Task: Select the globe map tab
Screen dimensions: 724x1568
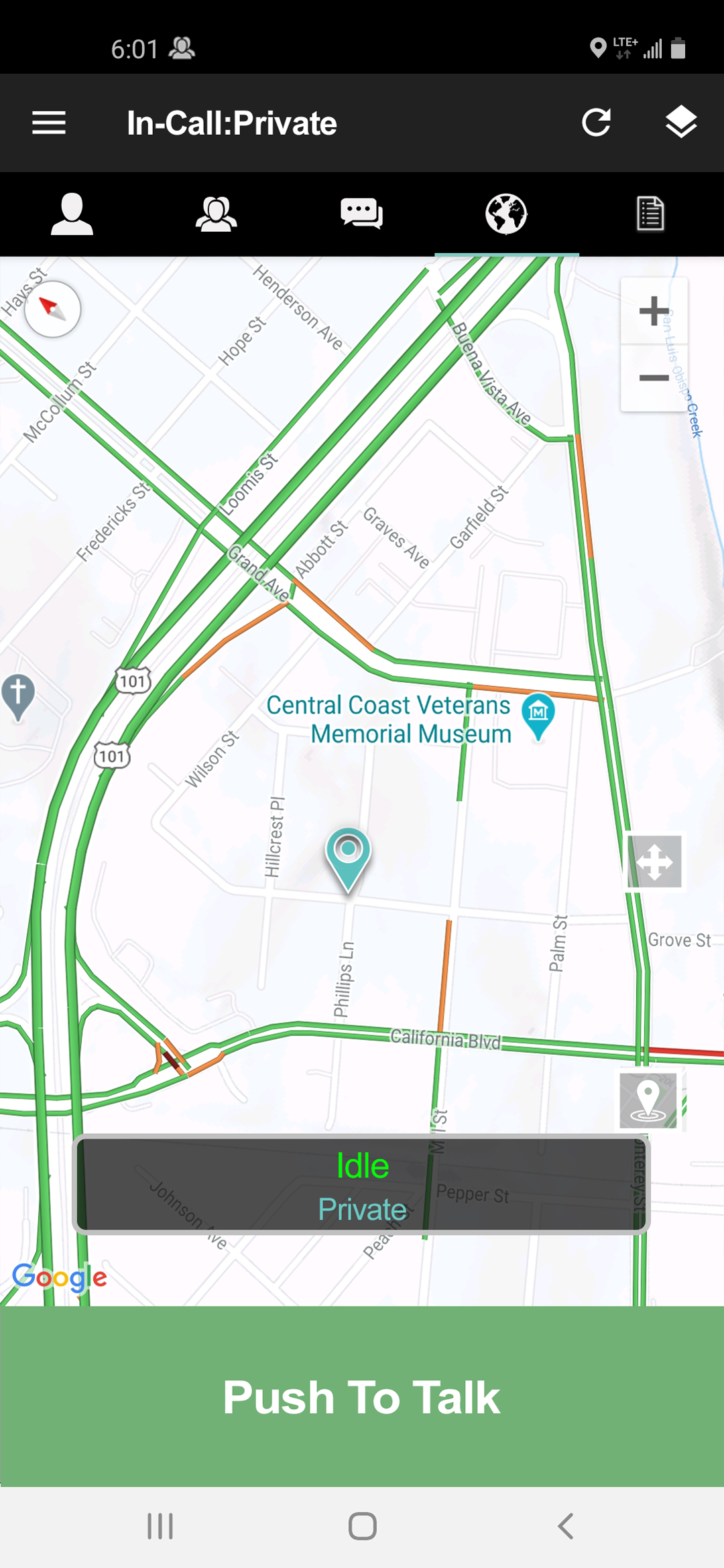Action: pyautogui.click(x=506, y=214)
